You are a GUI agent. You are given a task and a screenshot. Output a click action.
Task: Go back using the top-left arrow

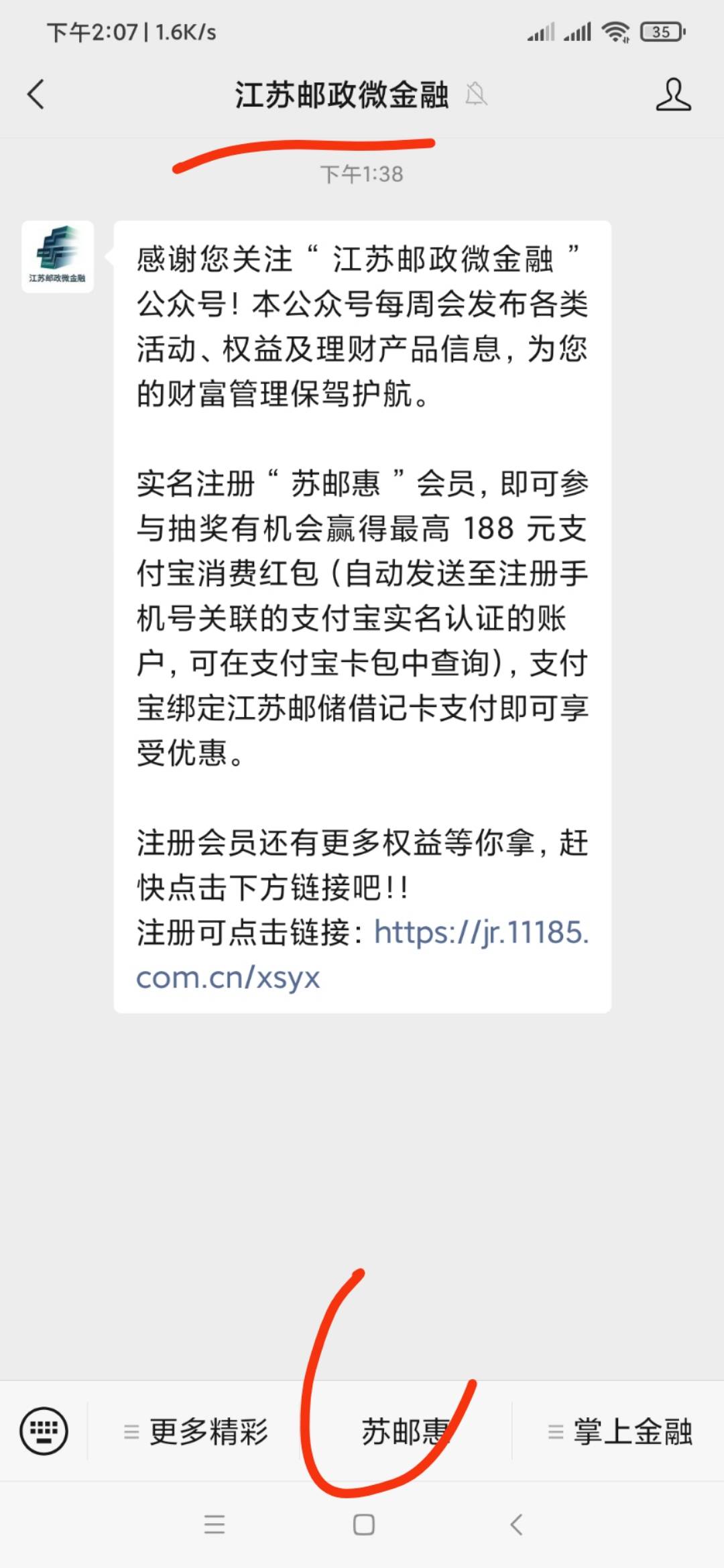coord(36,94)
